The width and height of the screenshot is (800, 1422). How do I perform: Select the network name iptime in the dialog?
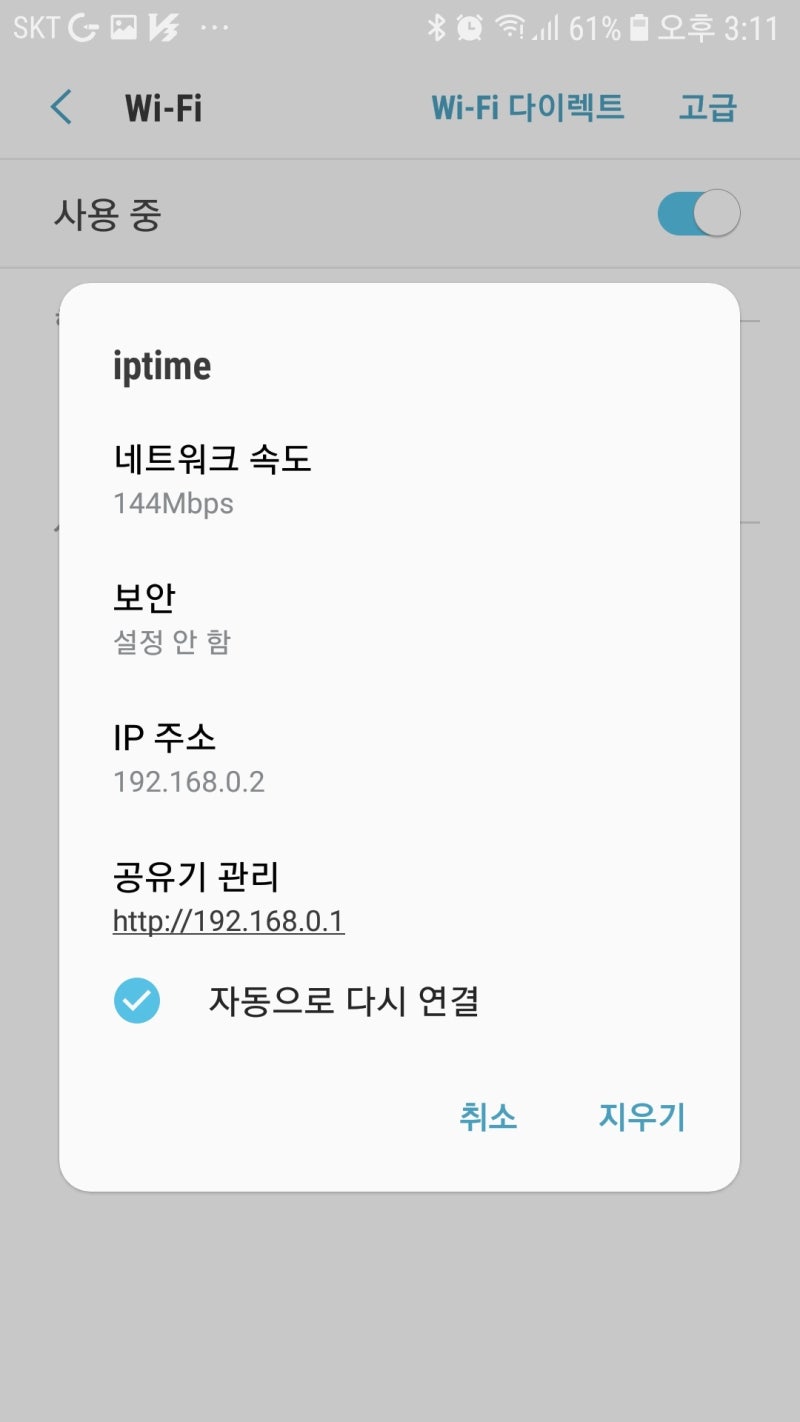163,364
